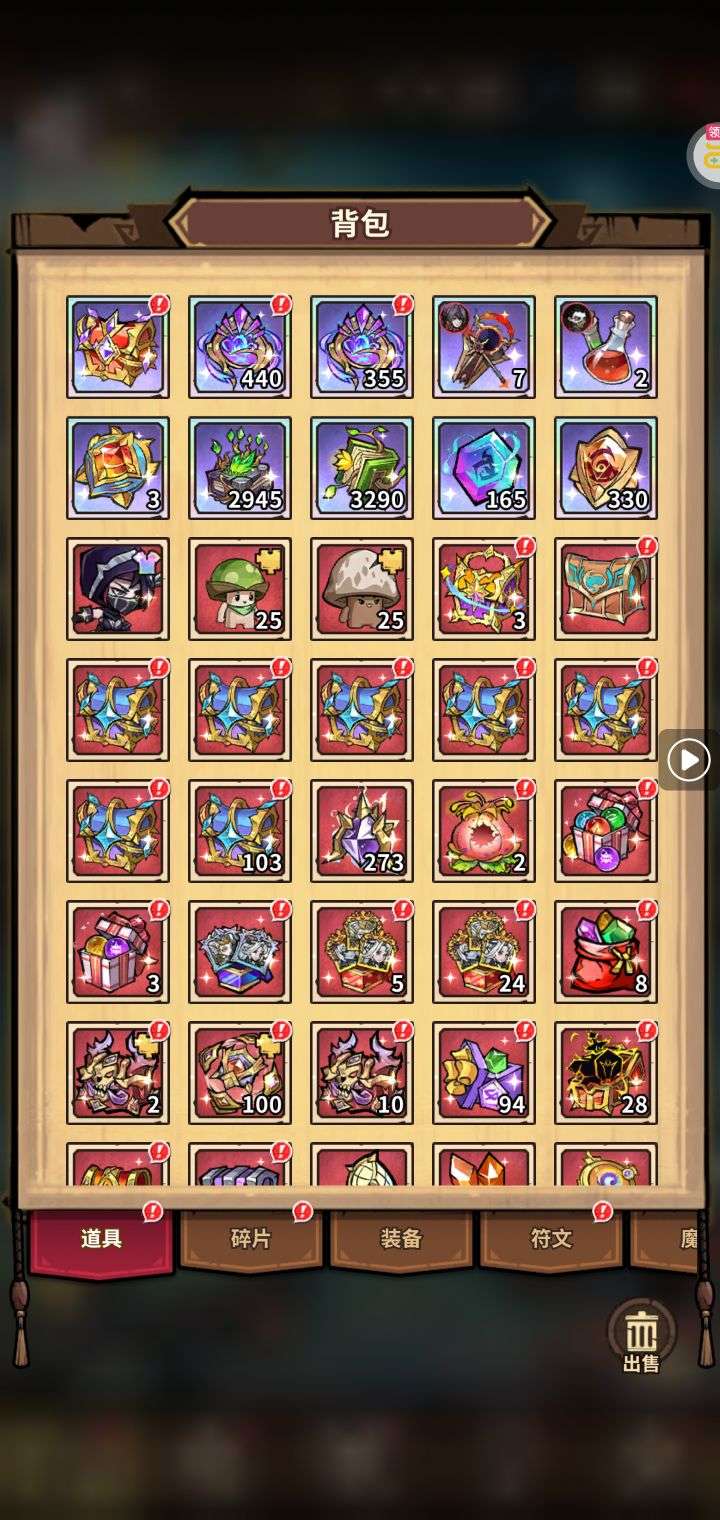Screen dimensions: 720x1520
Task: Switch to the 符文 tab
Action: click(x=551, y=1239)
